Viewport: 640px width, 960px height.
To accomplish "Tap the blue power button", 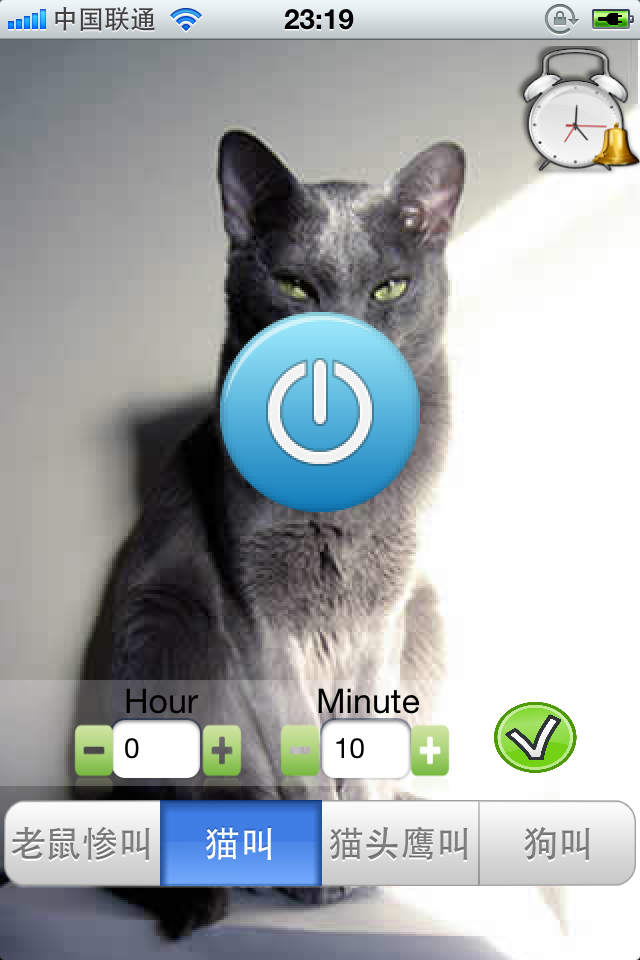I will (320, 411).
